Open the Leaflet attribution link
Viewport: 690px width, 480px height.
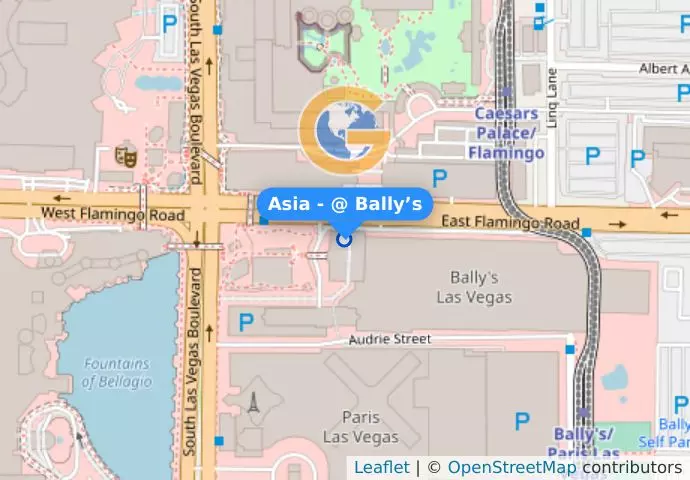click(x=381, y=467)
